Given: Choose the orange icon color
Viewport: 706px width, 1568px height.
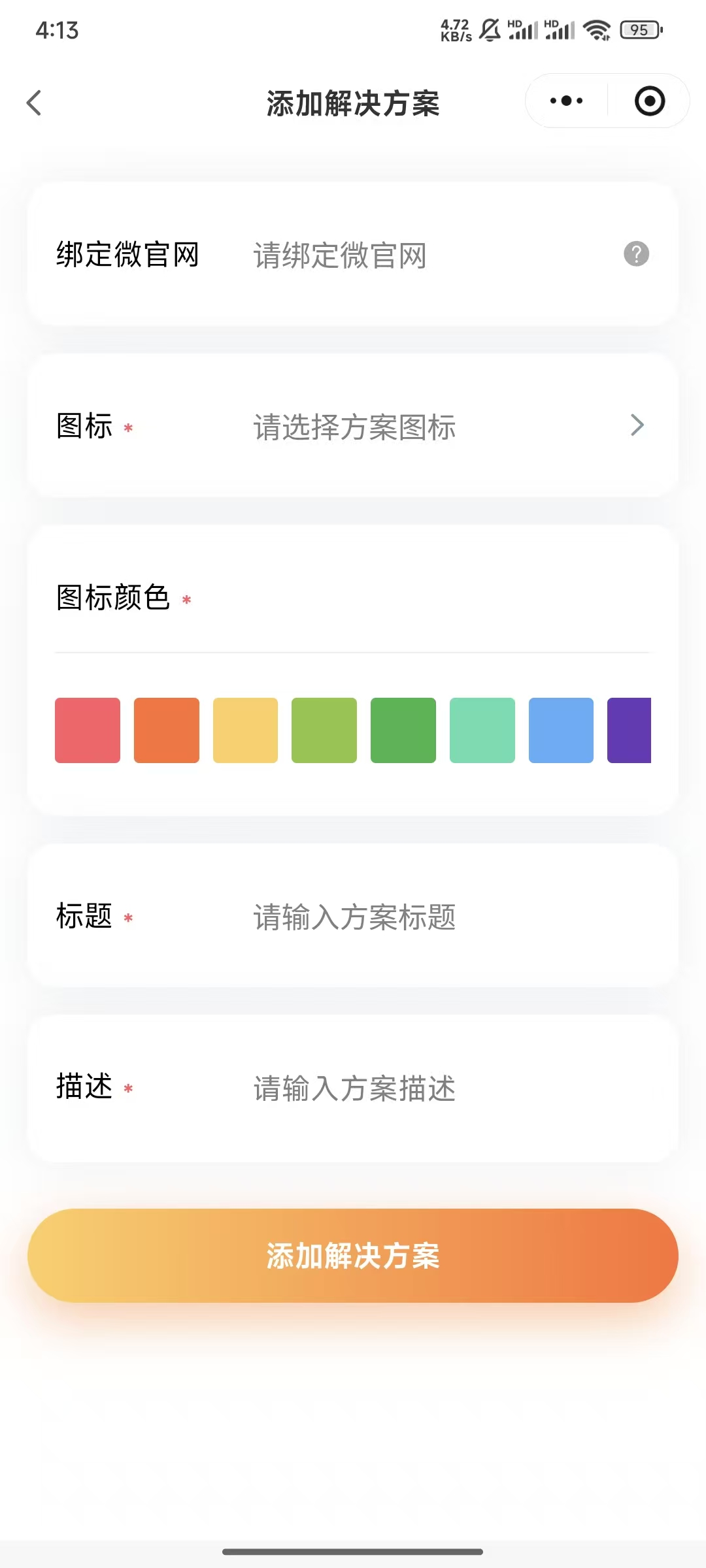Looking at the screenshot, I should tap(167, 730).
